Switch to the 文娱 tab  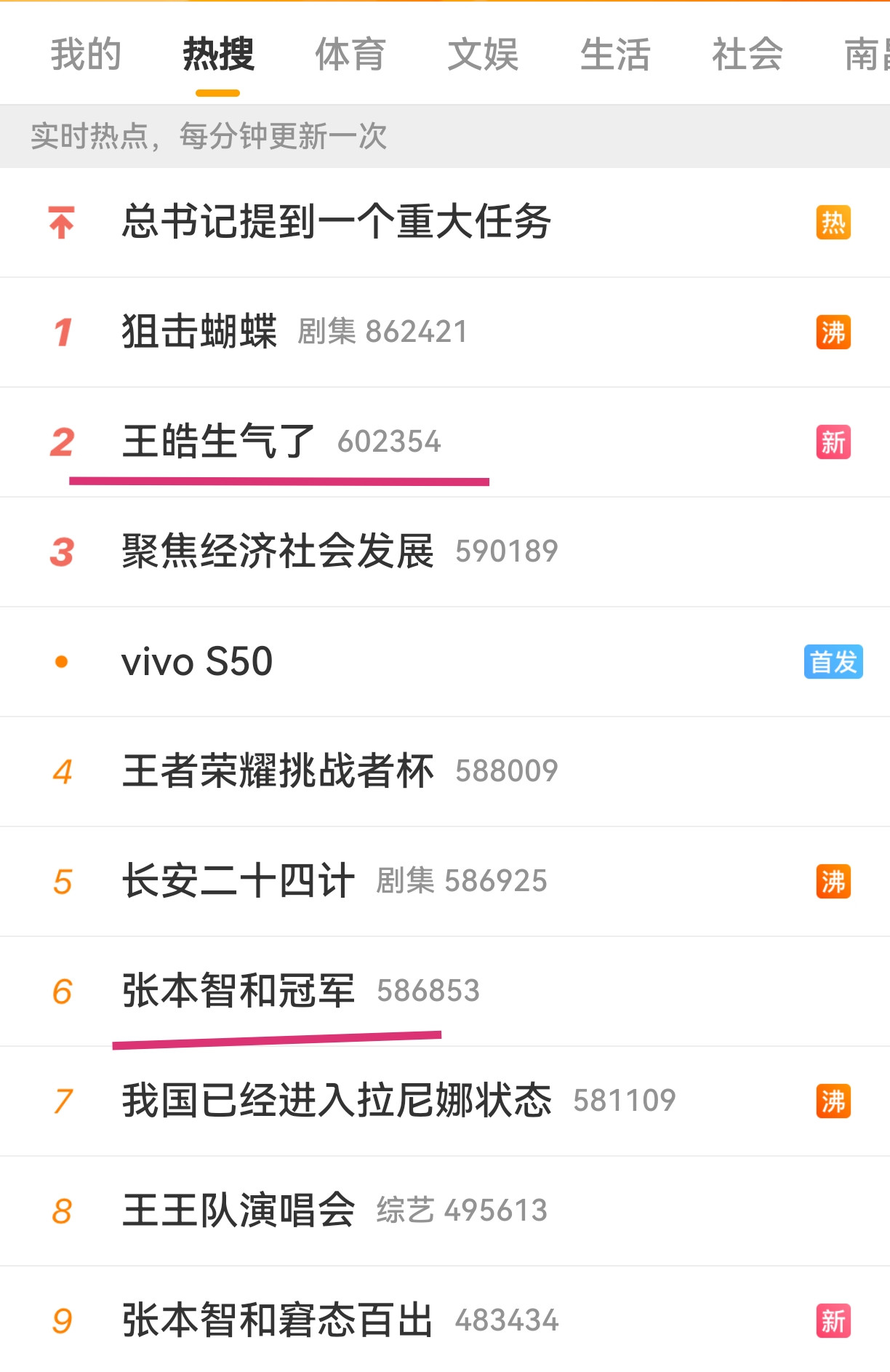(x=483, y=55)
